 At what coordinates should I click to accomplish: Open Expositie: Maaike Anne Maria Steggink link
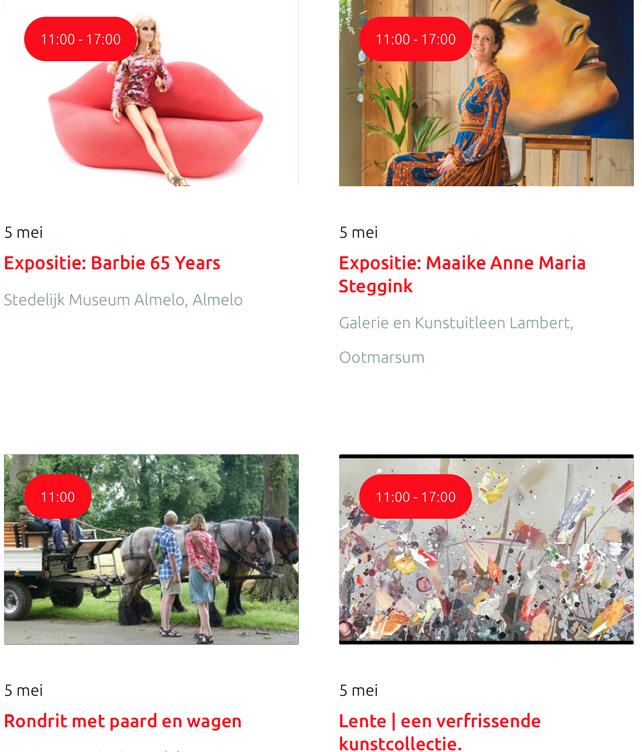462,274
